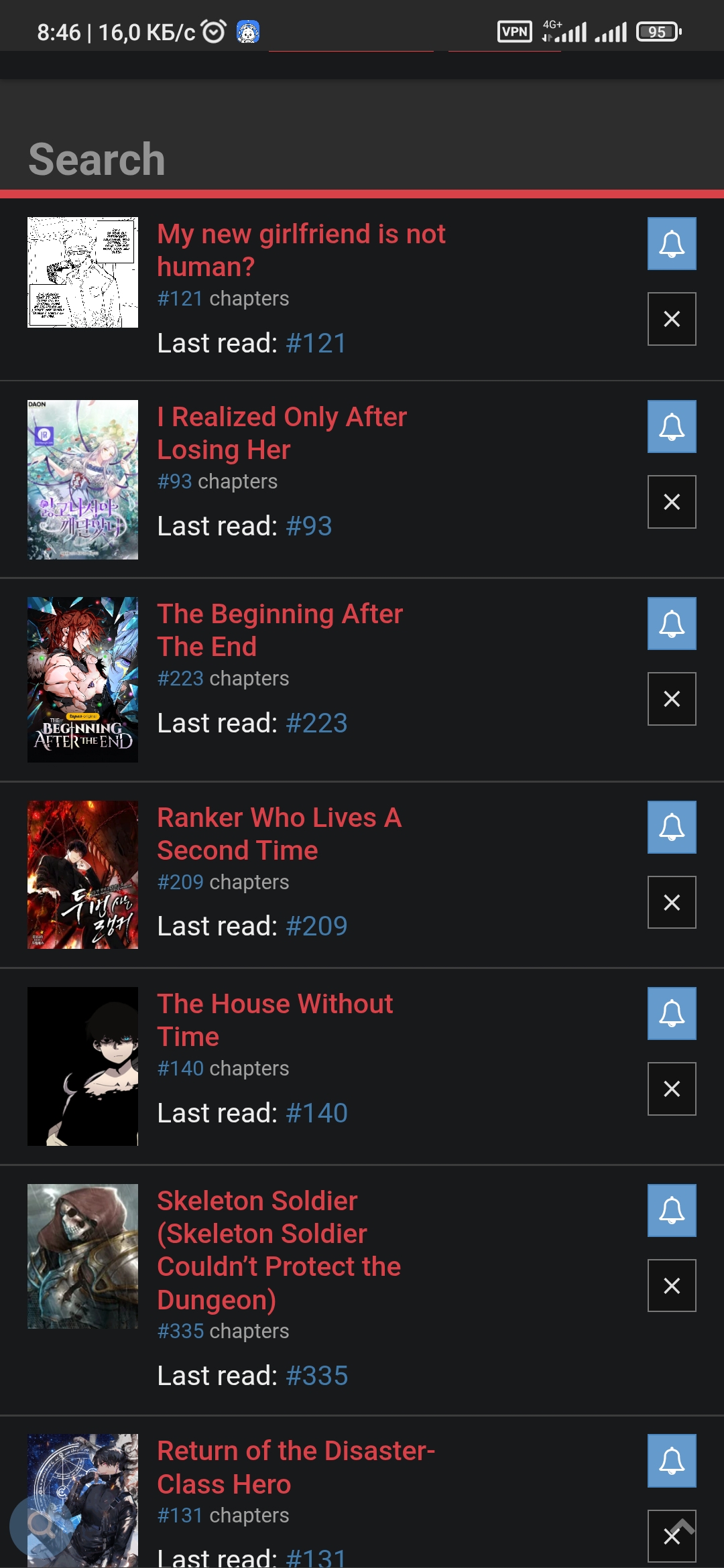
Task: Open The House Without Time title
Action: pyautogui.click(x=275, y=1020)
